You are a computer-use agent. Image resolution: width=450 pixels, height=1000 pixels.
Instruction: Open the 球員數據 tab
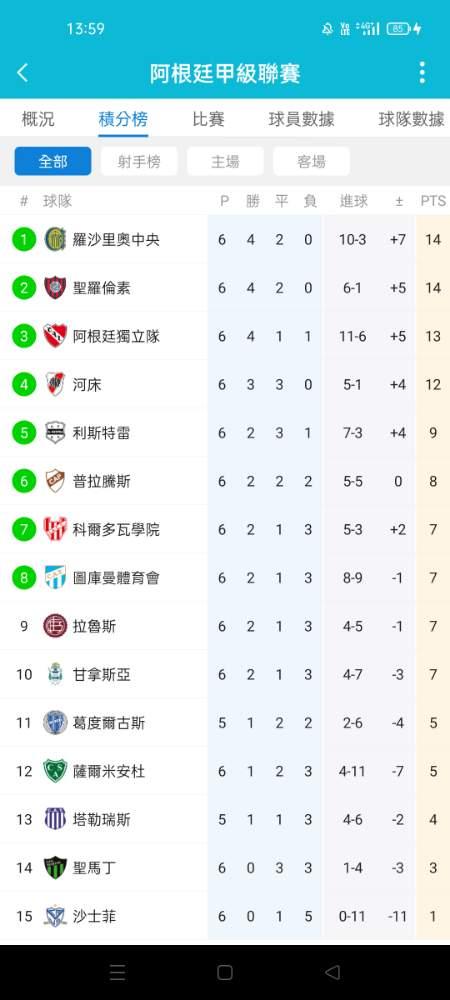pos(301,119)
